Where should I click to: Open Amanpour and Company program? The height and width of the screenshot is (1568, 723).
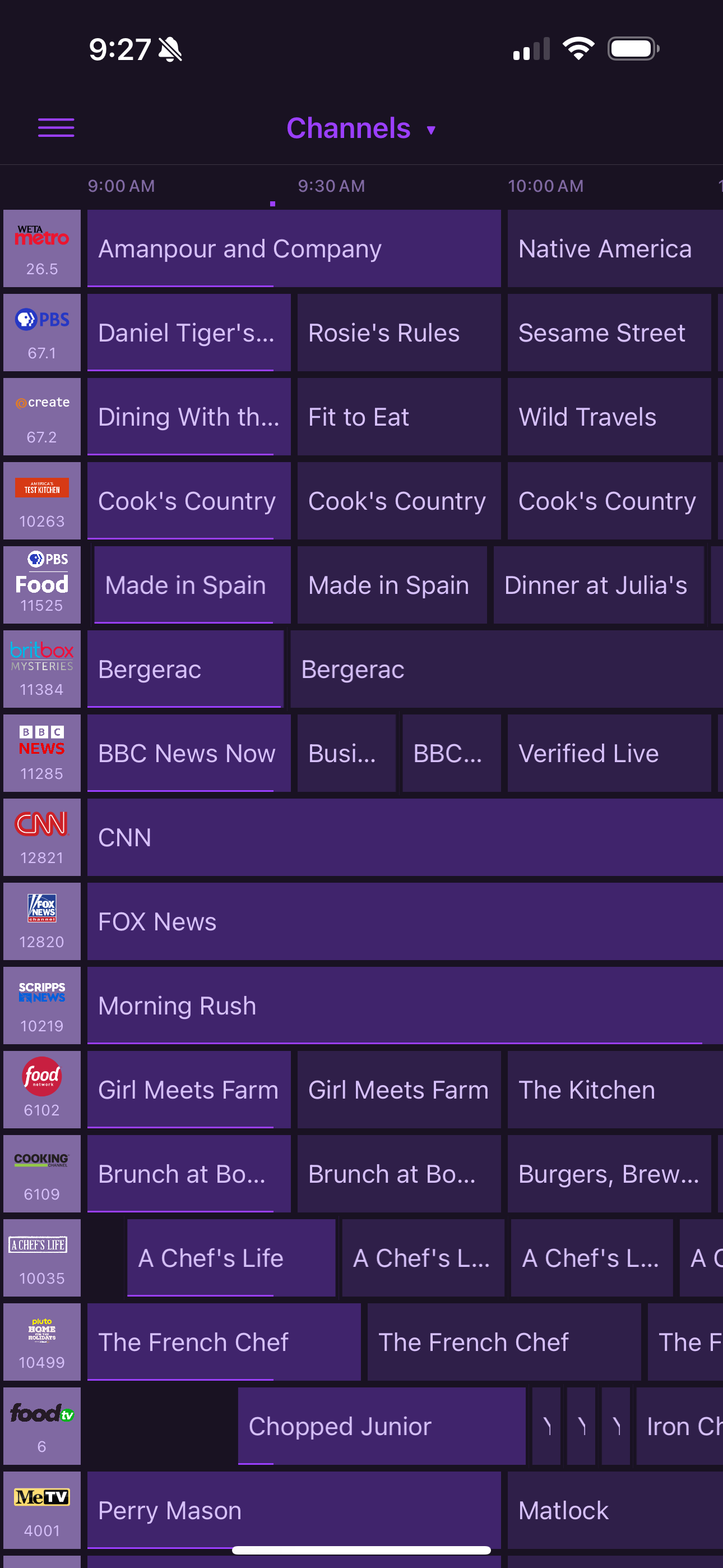coord(293,248)
